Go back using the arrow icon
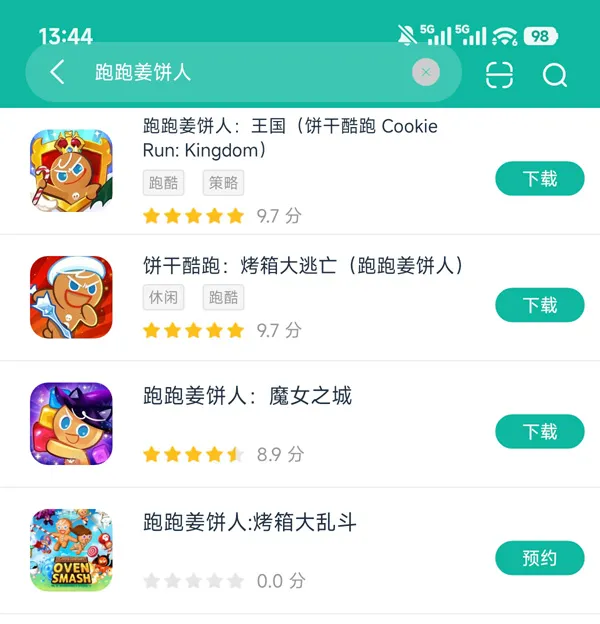 tap(57, 72)
